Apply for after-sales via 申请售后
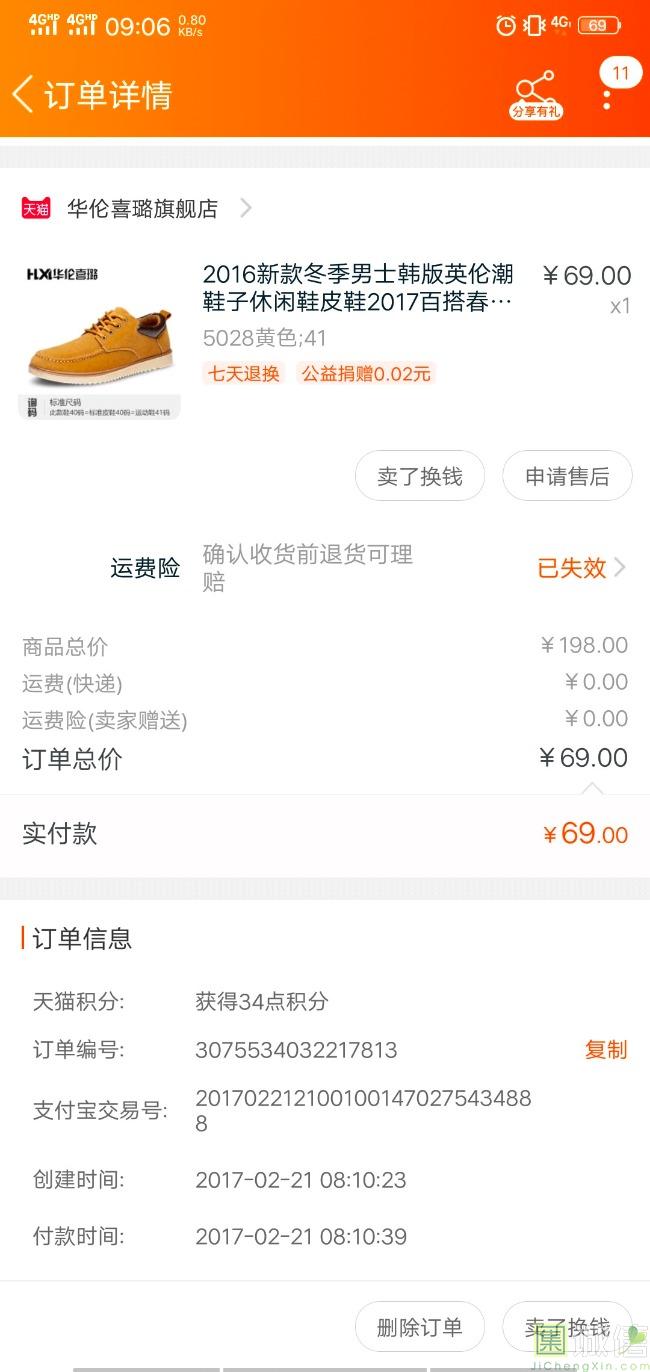Viewport: 650px width, 1372px height. point(567,476)
